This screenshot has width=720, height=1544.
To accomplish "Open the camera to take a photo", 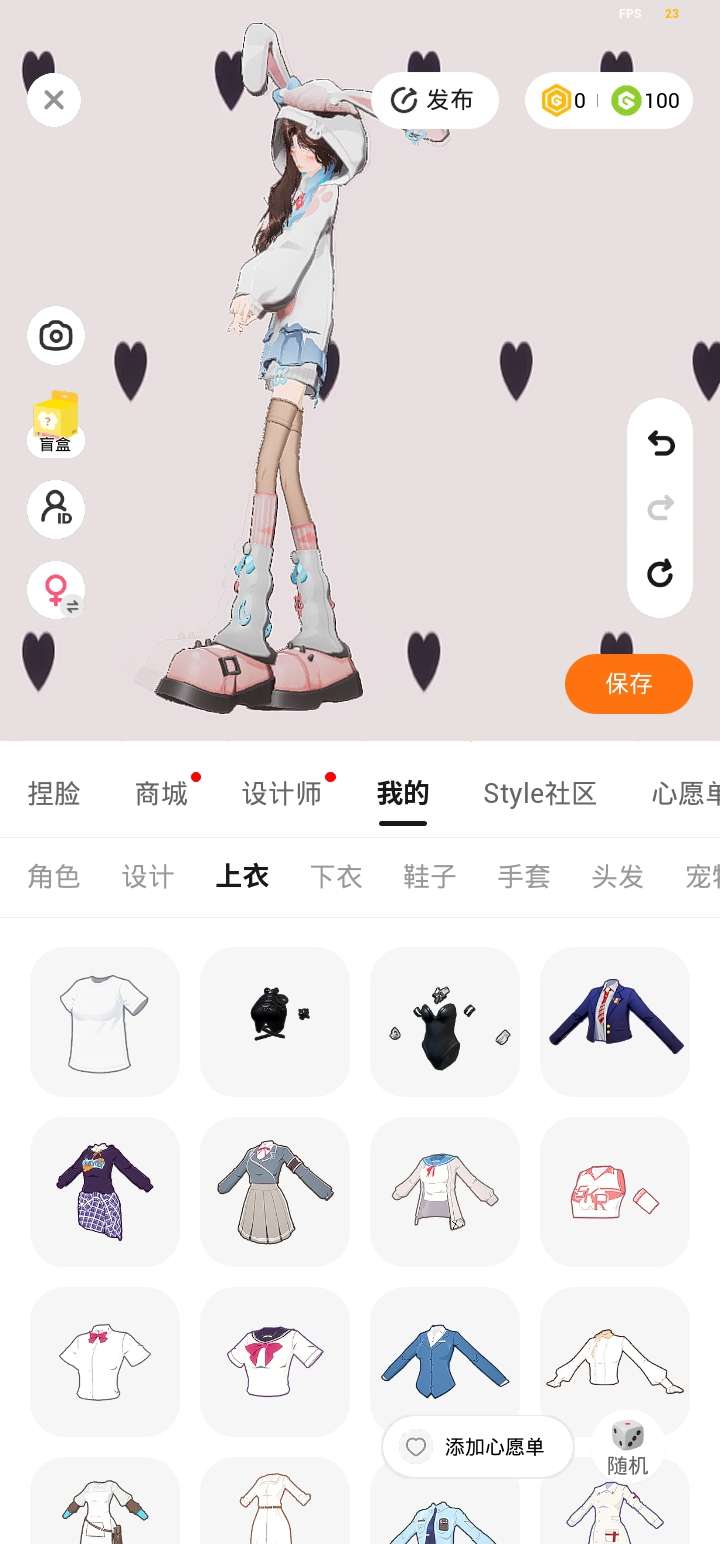I will click(56, 336).
